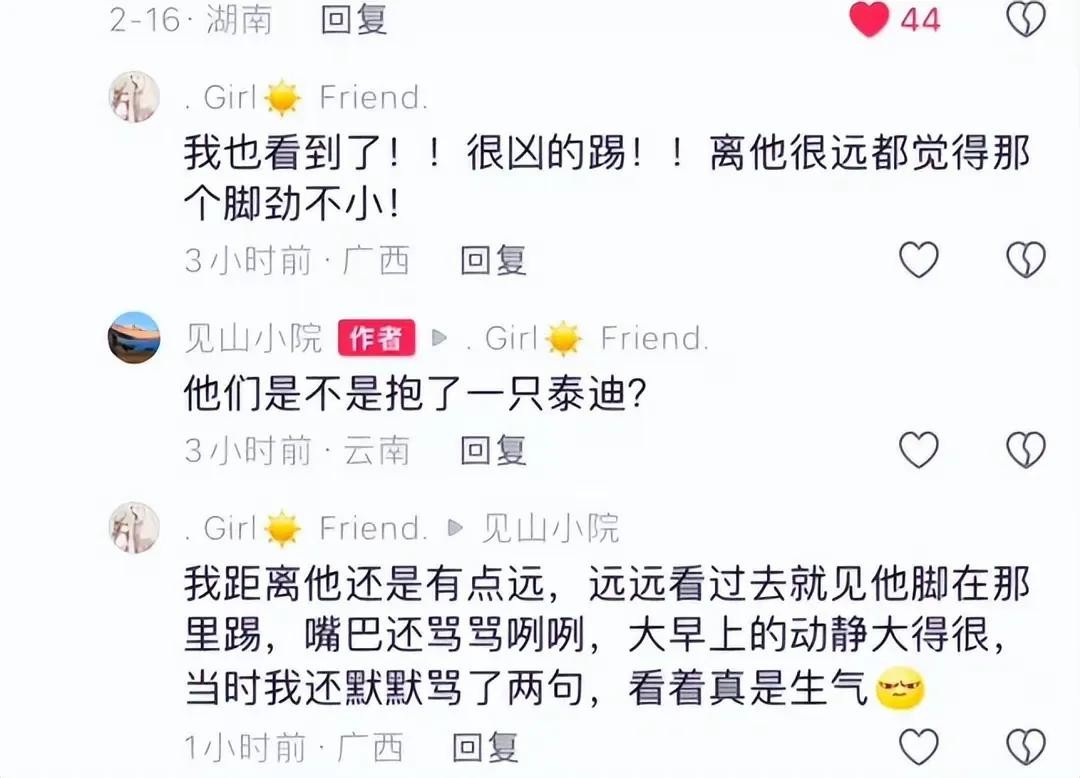Open .Girl Friend. avatar on '我也看到了' comment

[134, 97]
